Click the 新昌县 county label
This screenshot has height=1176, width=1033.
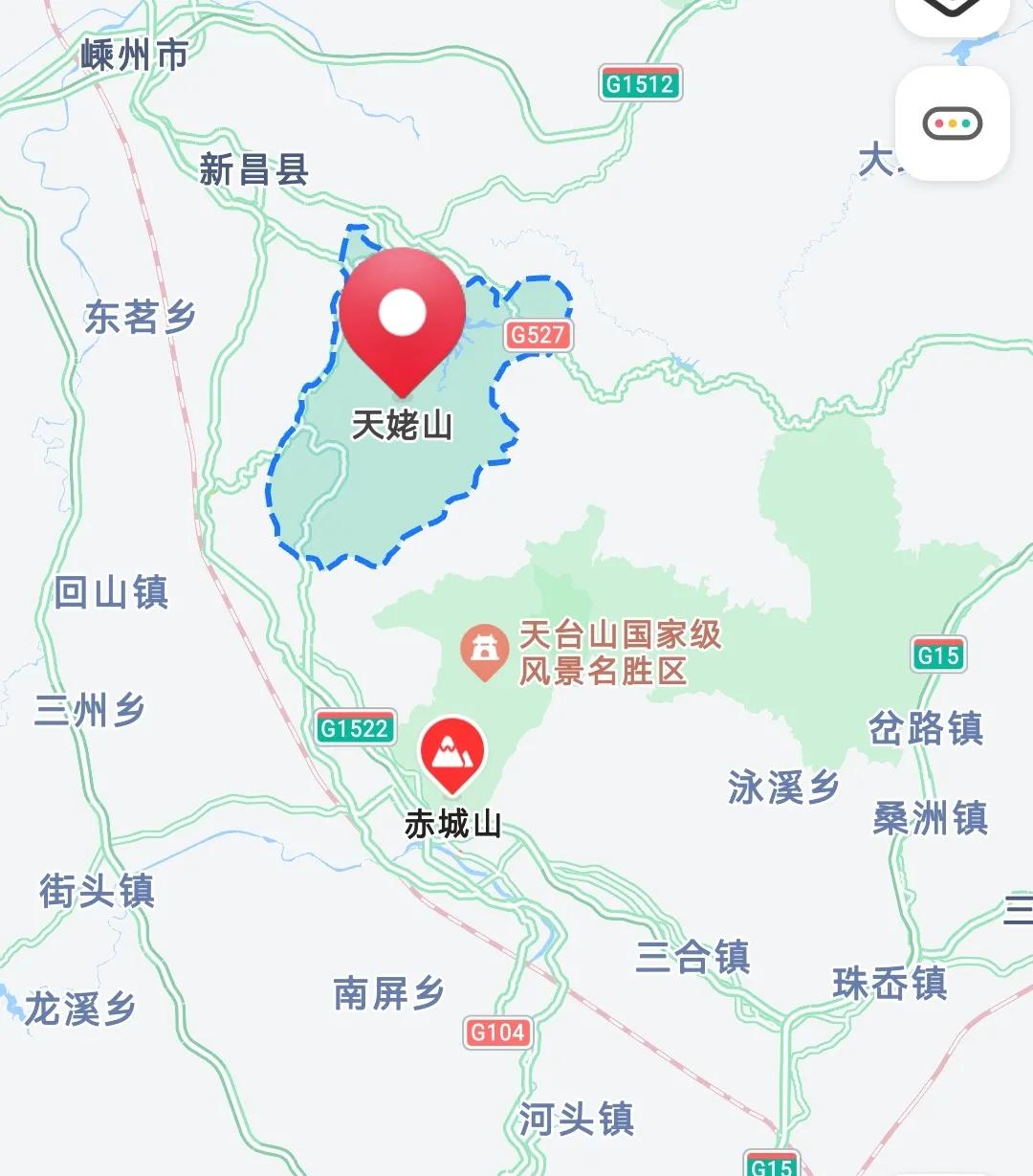tap(253, 168)
